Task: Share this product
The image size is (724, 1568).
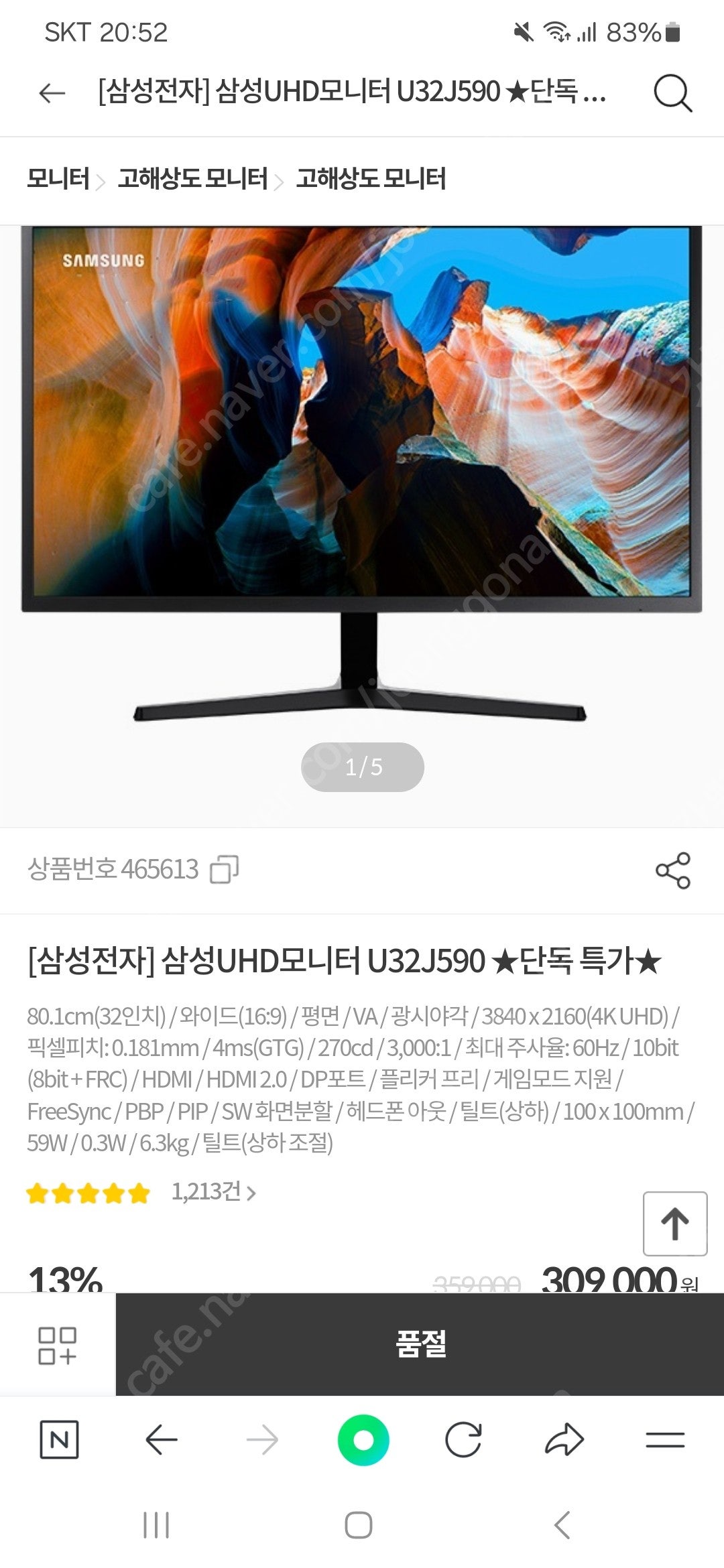Action: coord(672,870)
